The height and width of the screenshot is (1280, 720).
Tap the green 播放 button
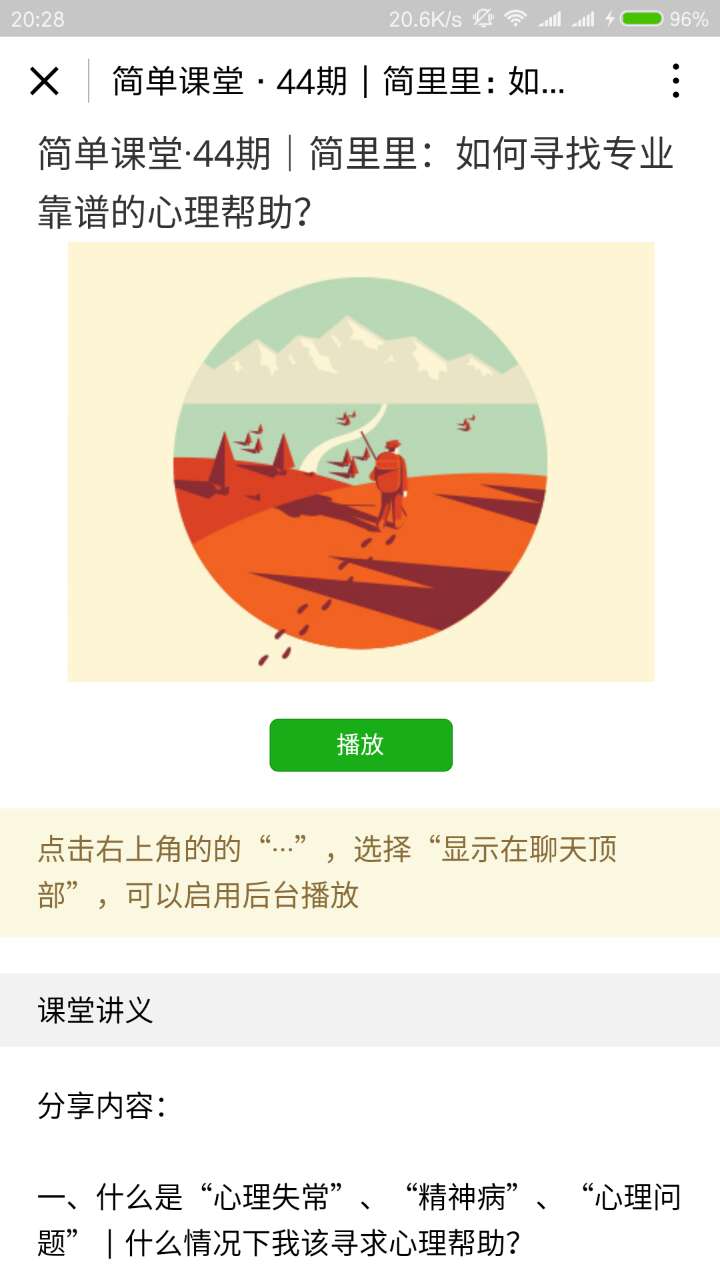click(360, 745)
